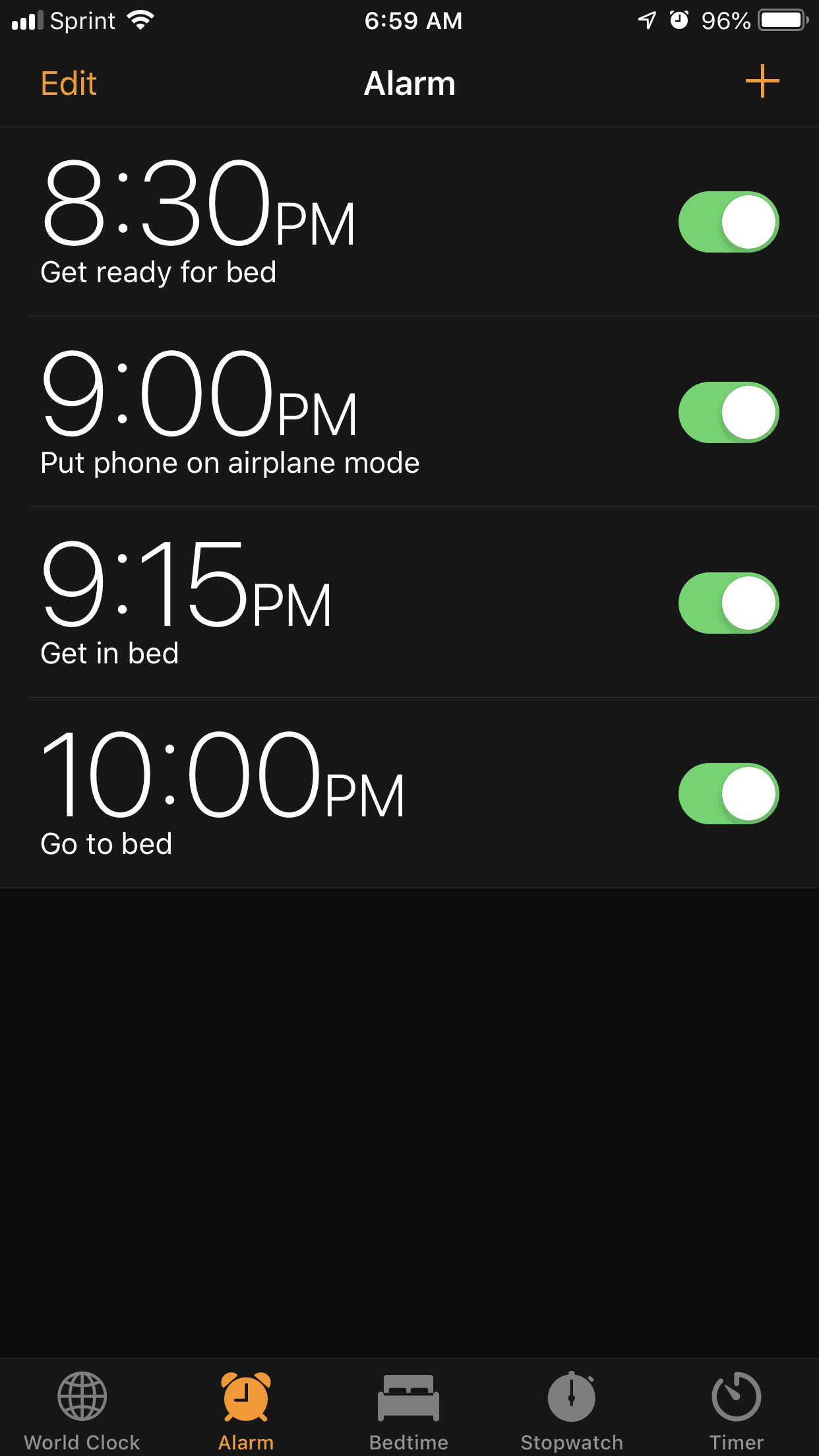The width and height of the screenshot is (819, 1456).
Task: Tap Edit to modify alarms
Action: pos(69,84)
